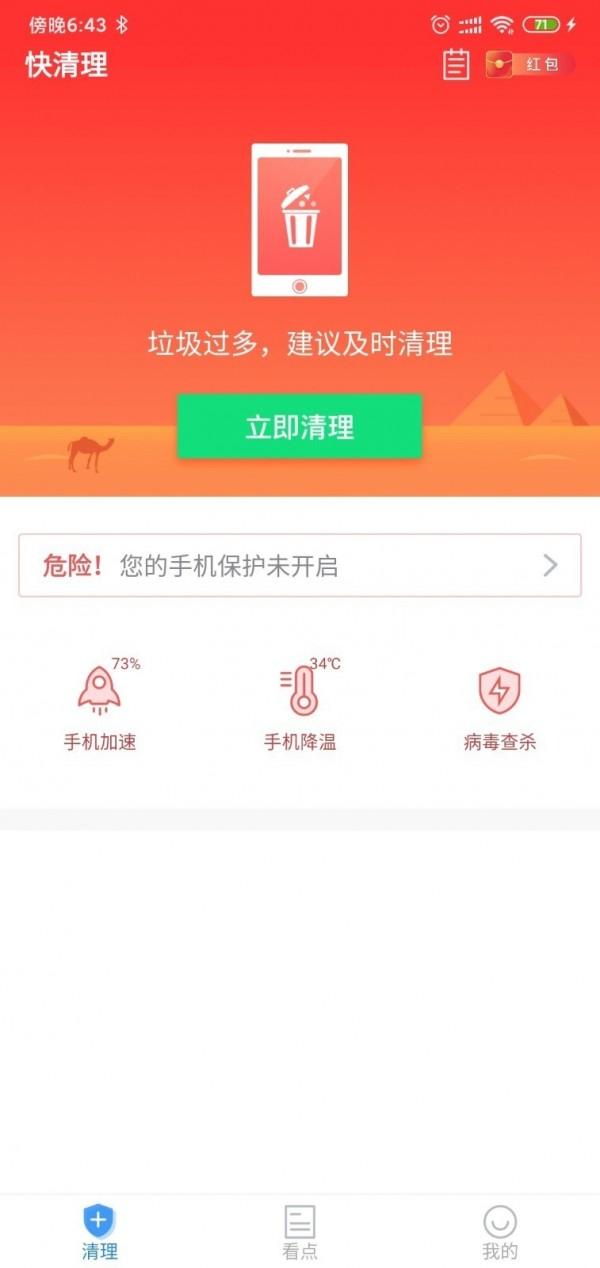Image resolution: width=600 pixels, height=1268 pixels.
Task: Switch to the 看点 tab
Action: click(299, 1232)
